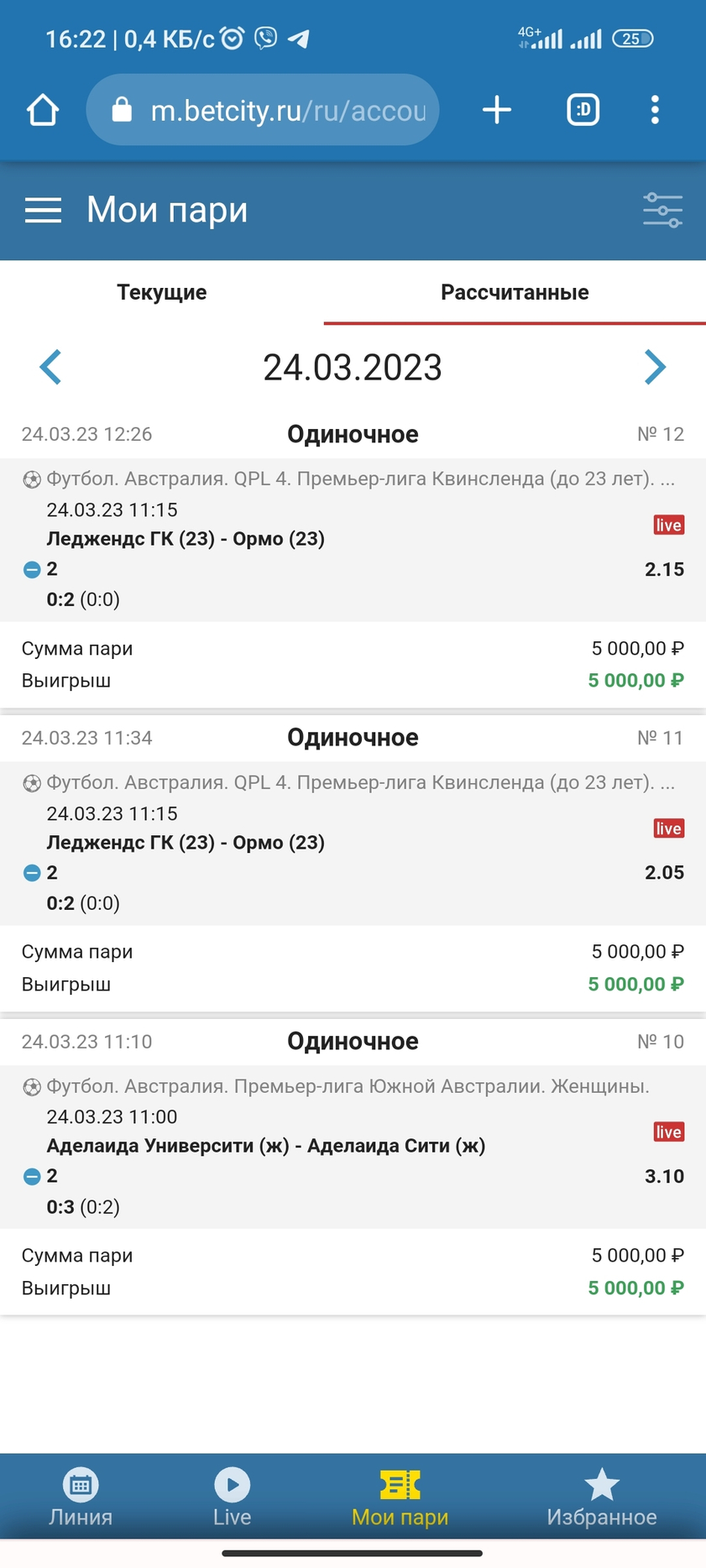Go to the next date with right arrow

click(x=655, y=367)
